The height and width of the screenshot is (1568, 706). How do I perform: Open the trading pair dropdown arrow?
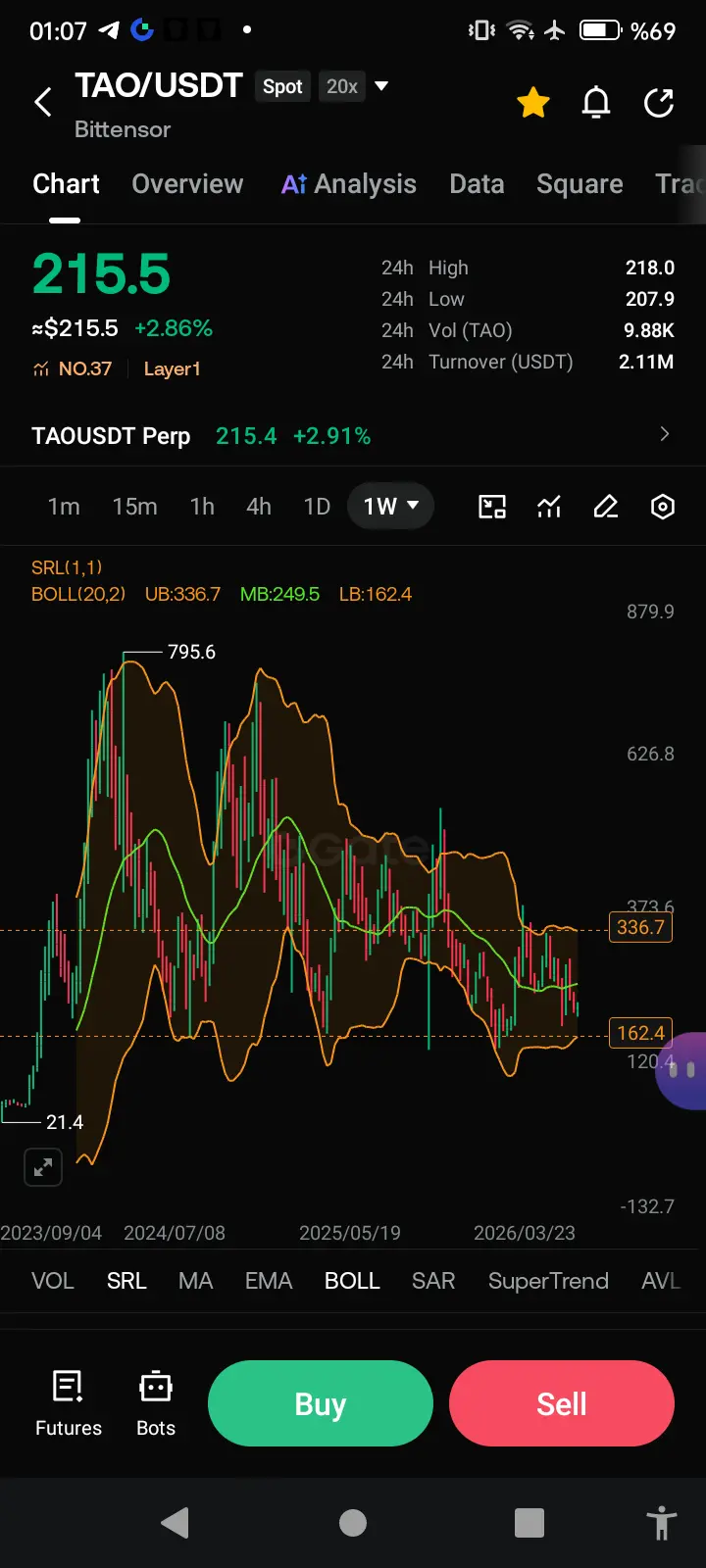[382, 86]
